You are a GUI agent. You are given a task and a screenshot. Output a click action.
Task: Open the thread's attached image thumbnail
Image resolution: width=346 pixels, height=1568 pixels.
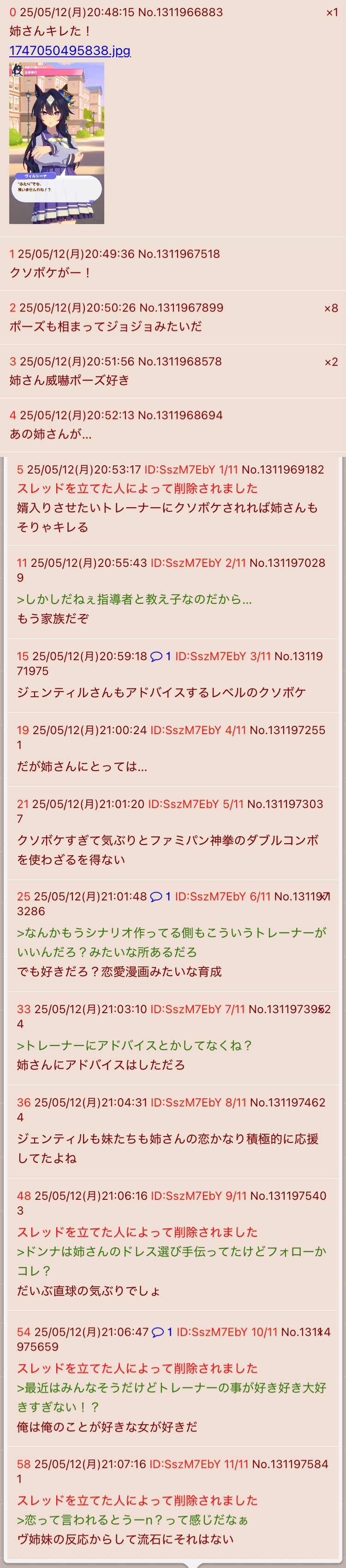point(57,143)
